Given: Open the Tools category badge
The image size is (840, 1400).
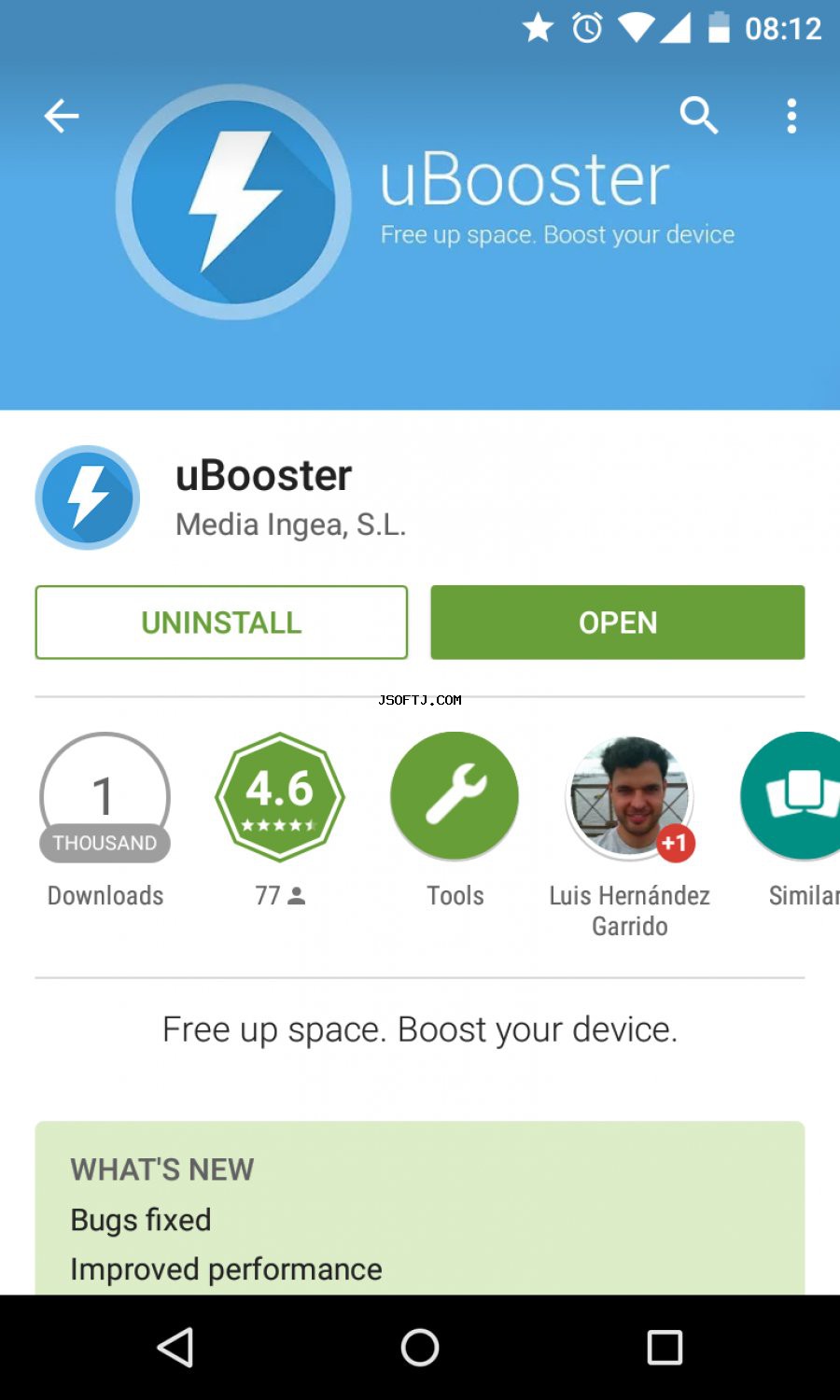Looking at the screenshot, I should (x=455, y=796).
